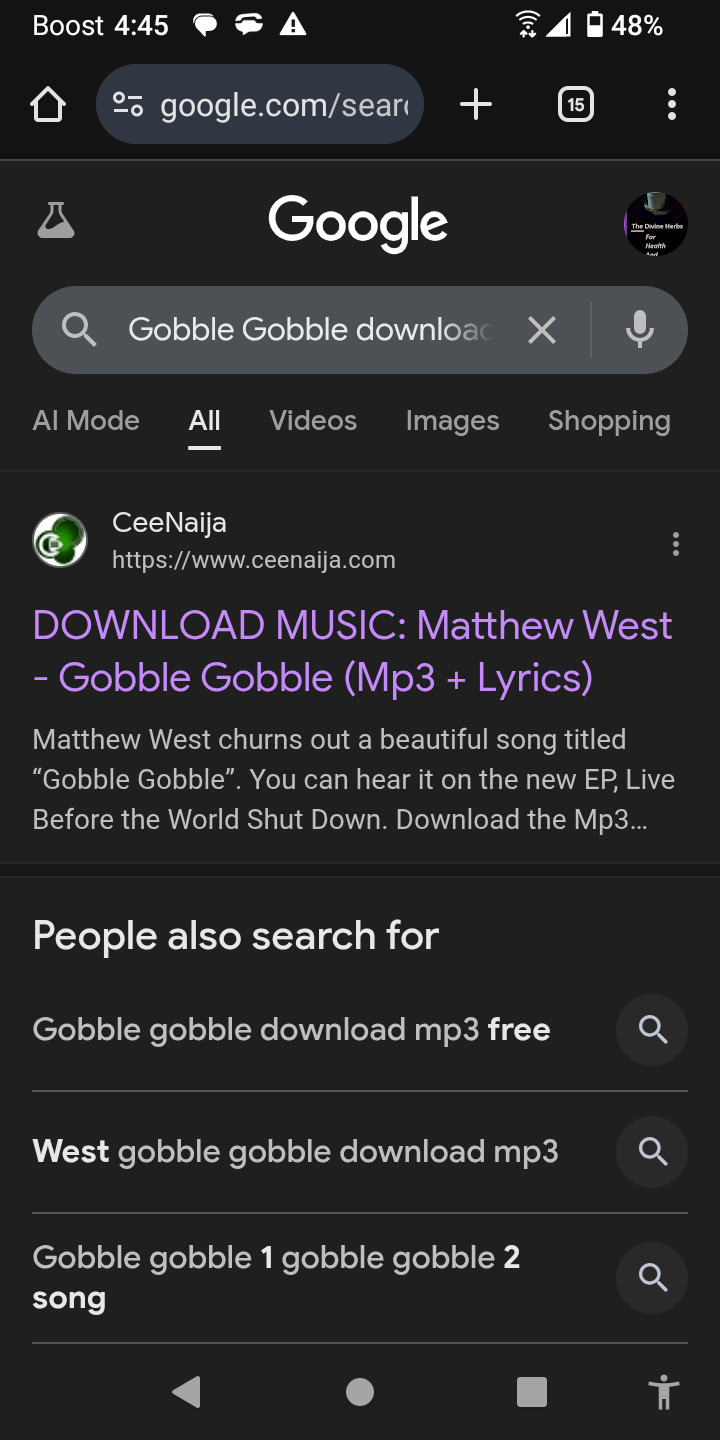Switch to the Images tab
This screenshot has width=720, height=1440.
[452, 421]
